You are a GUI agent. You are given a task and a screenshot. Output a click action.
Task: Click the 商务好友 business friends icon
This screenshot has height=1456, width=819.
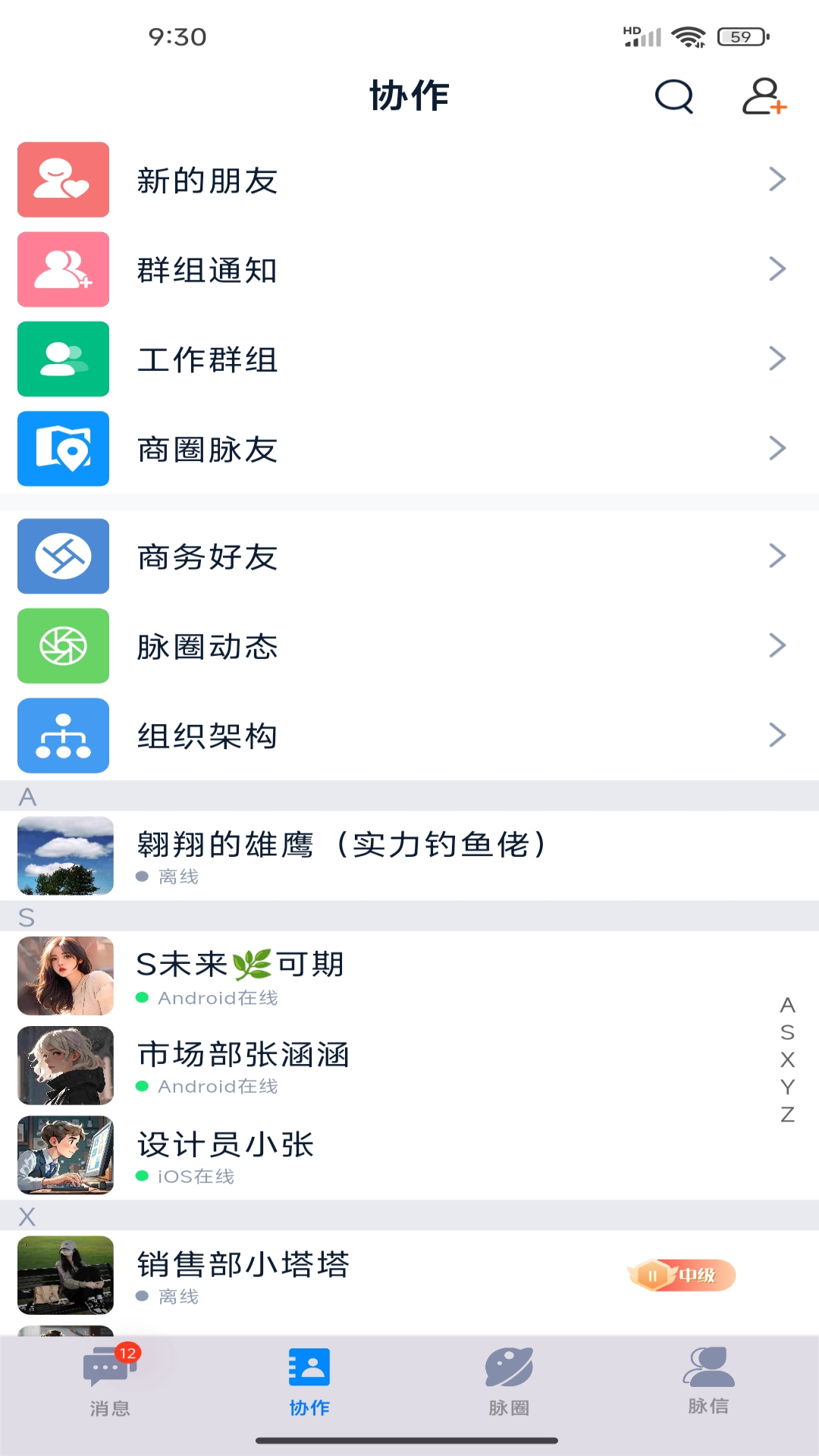click(63, 556)
